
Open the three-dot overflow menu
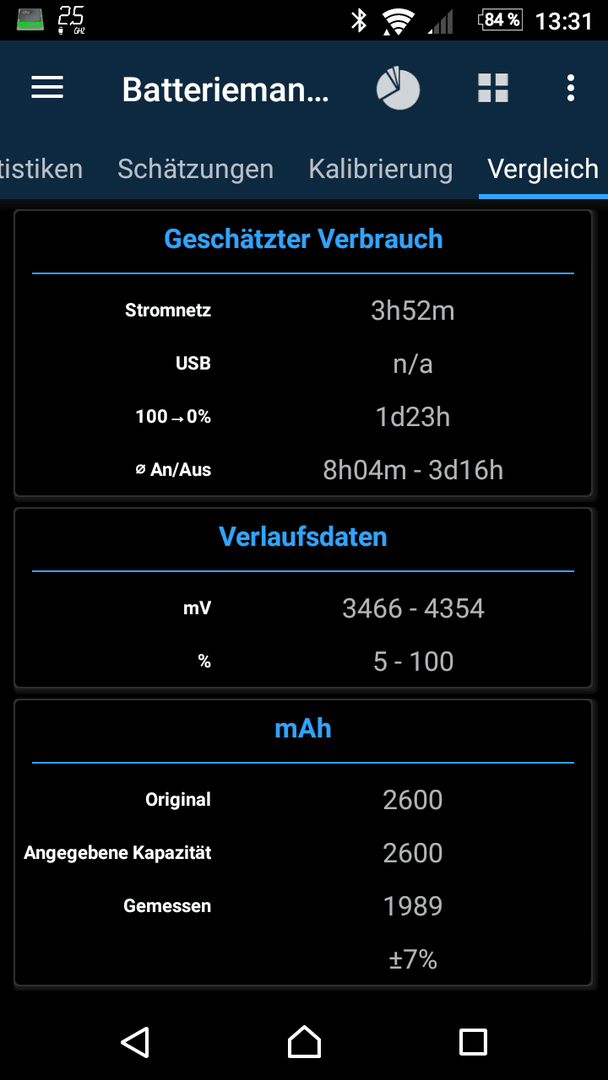pos(570,88)
